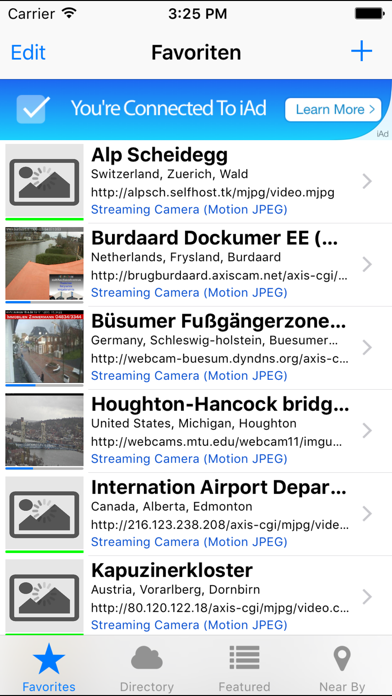Add a new camera with plus icon
The width and height of the screenshot is (392, 696).
tap(361, 51)
